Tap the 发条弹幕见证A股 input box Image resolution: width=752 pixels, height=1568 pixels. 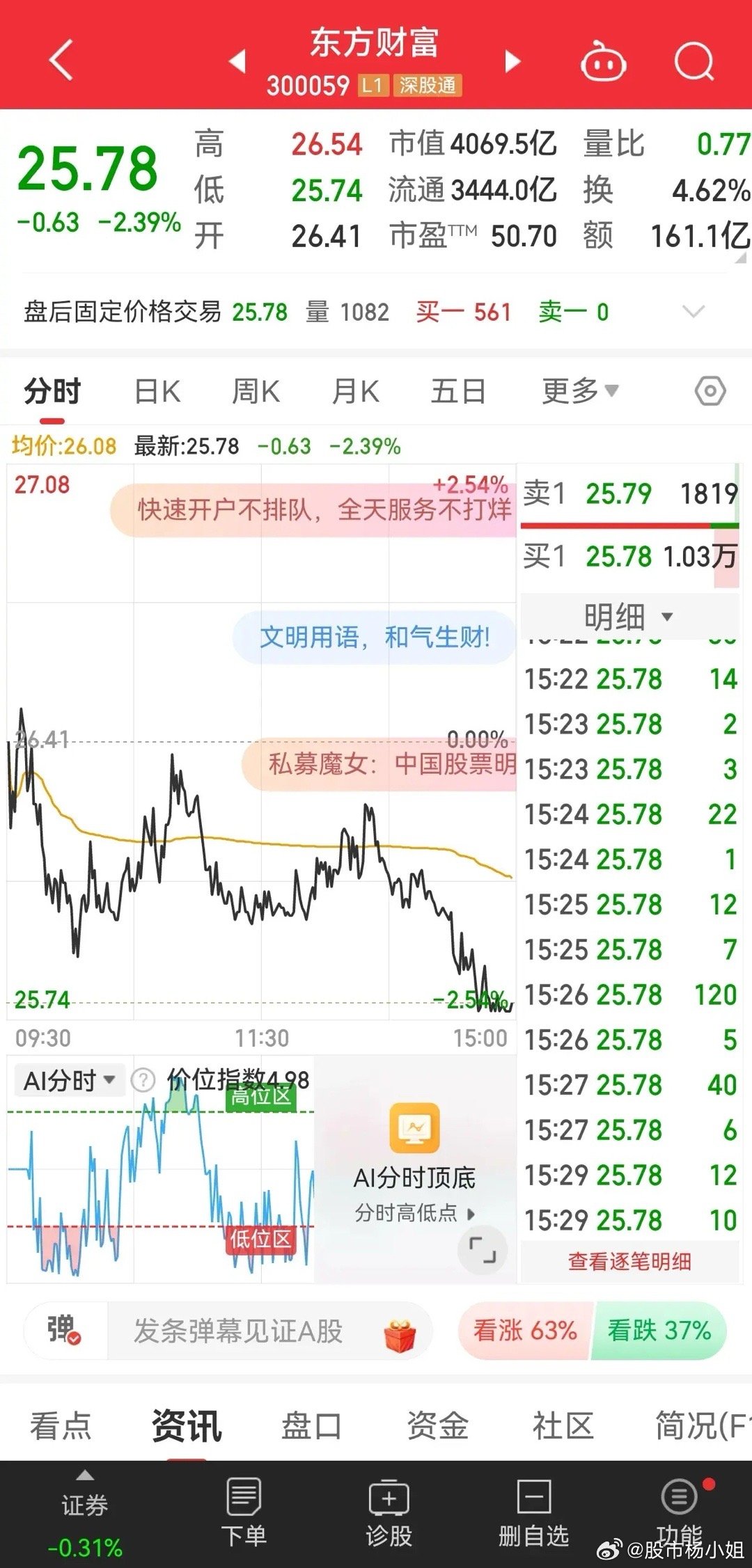(x=268, y=1331)
